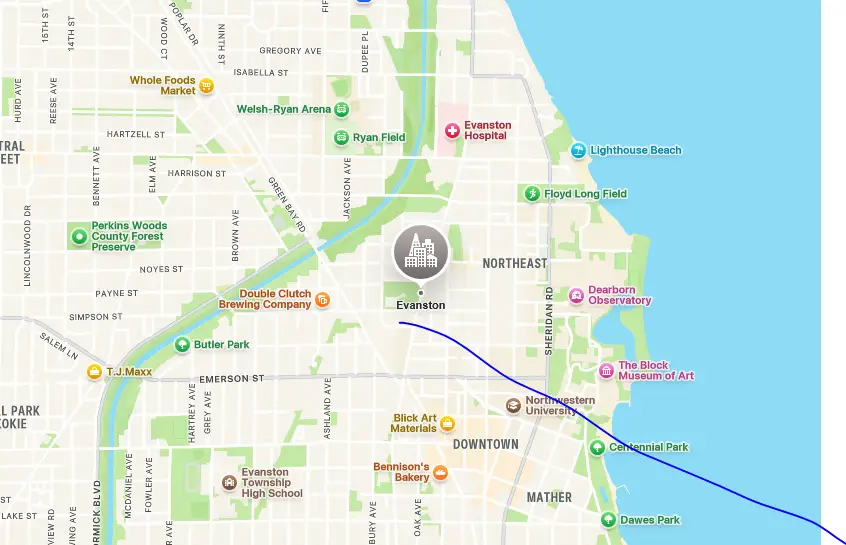Screen dimensions: 846x545
Task: Select the Bennison's Bakery marker
Action: (440, 472)
